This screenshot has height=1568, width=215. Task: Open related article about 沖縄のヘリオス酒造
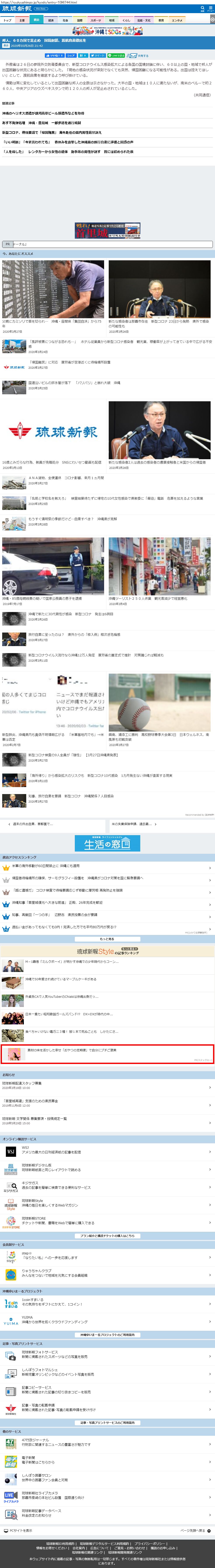click(43, 113)
